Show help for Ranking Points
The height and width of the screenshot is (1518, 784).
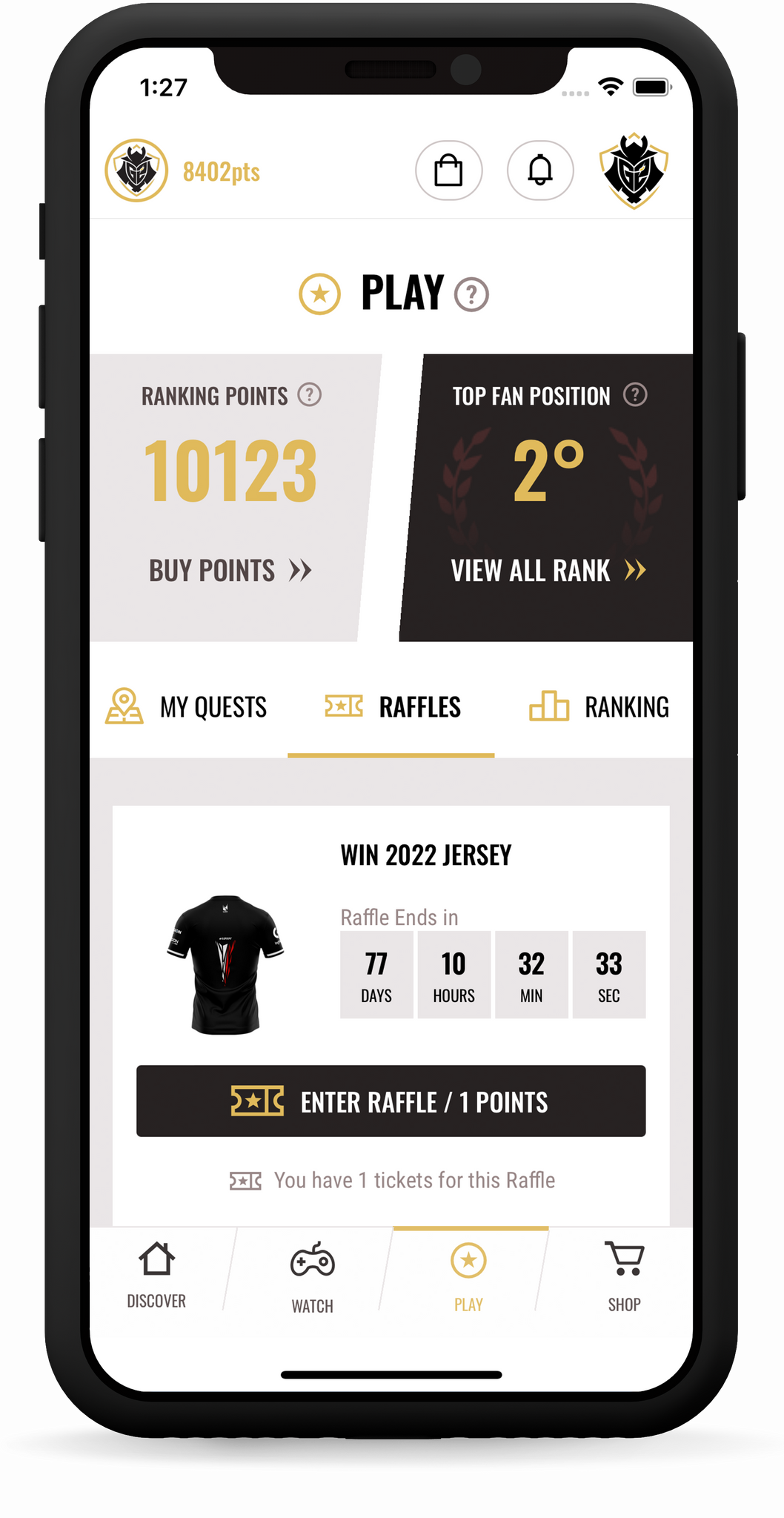click(310, 395)
